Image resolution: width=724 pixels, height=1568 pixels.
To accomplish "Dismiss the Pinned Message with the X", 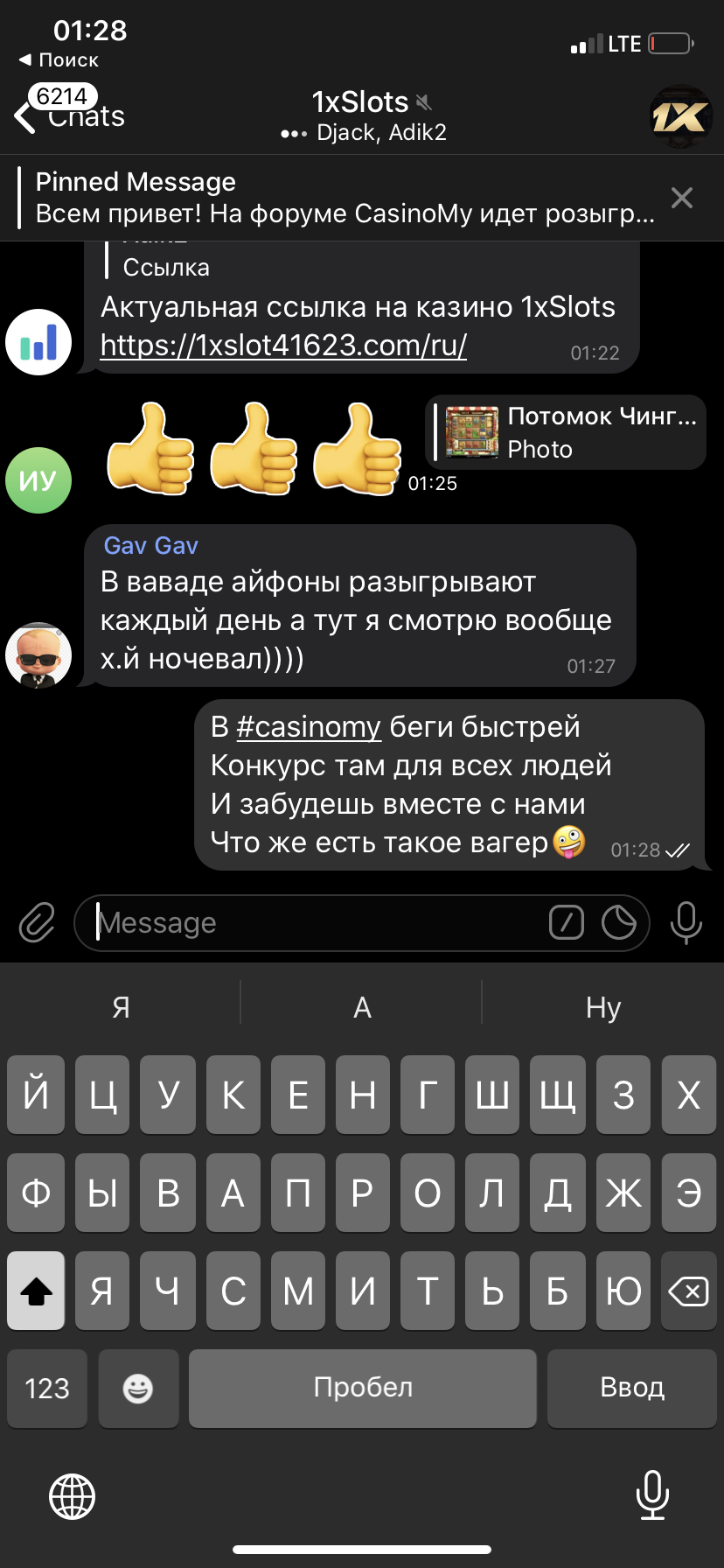I will pyautogui.click(x=681, y=198).
